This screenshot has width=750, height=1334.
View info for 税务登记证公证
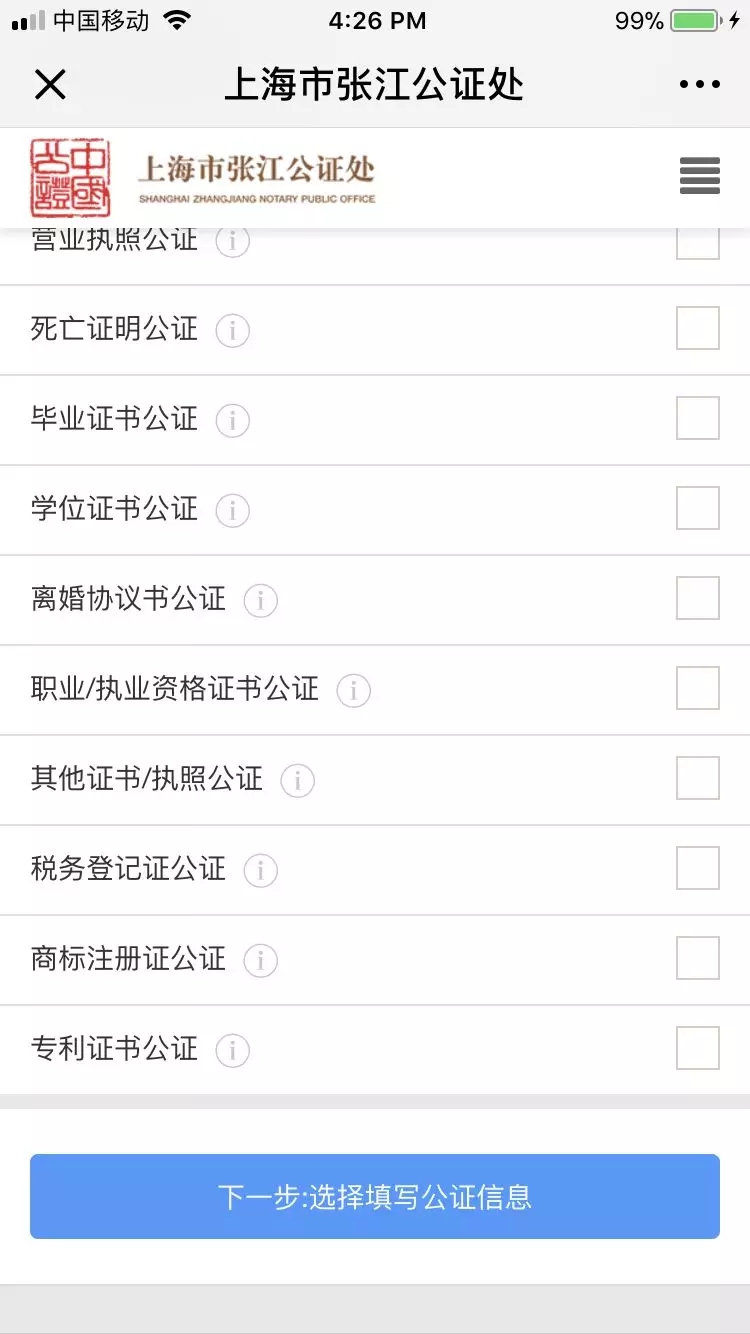(260, 870)
